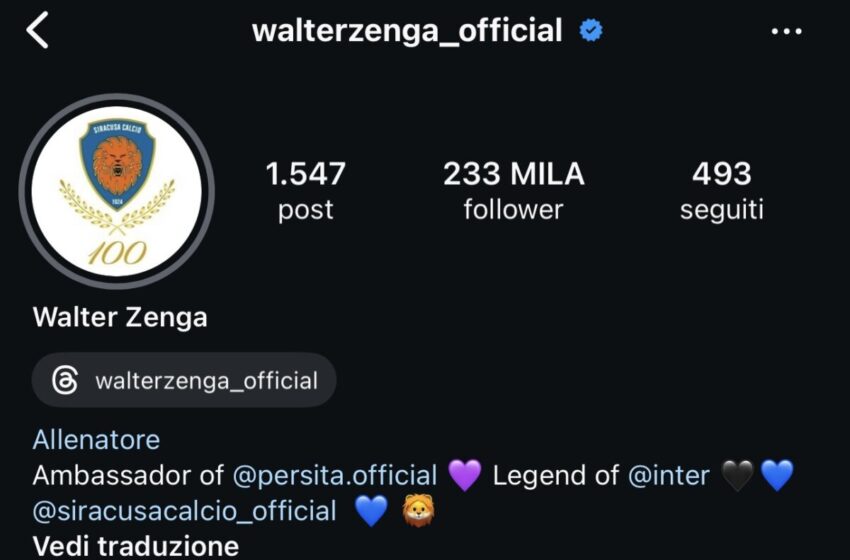The height and width of the screenshot is (560, 850).
Task: Open the Threads walterzenga_official chip
Action: 184,380
